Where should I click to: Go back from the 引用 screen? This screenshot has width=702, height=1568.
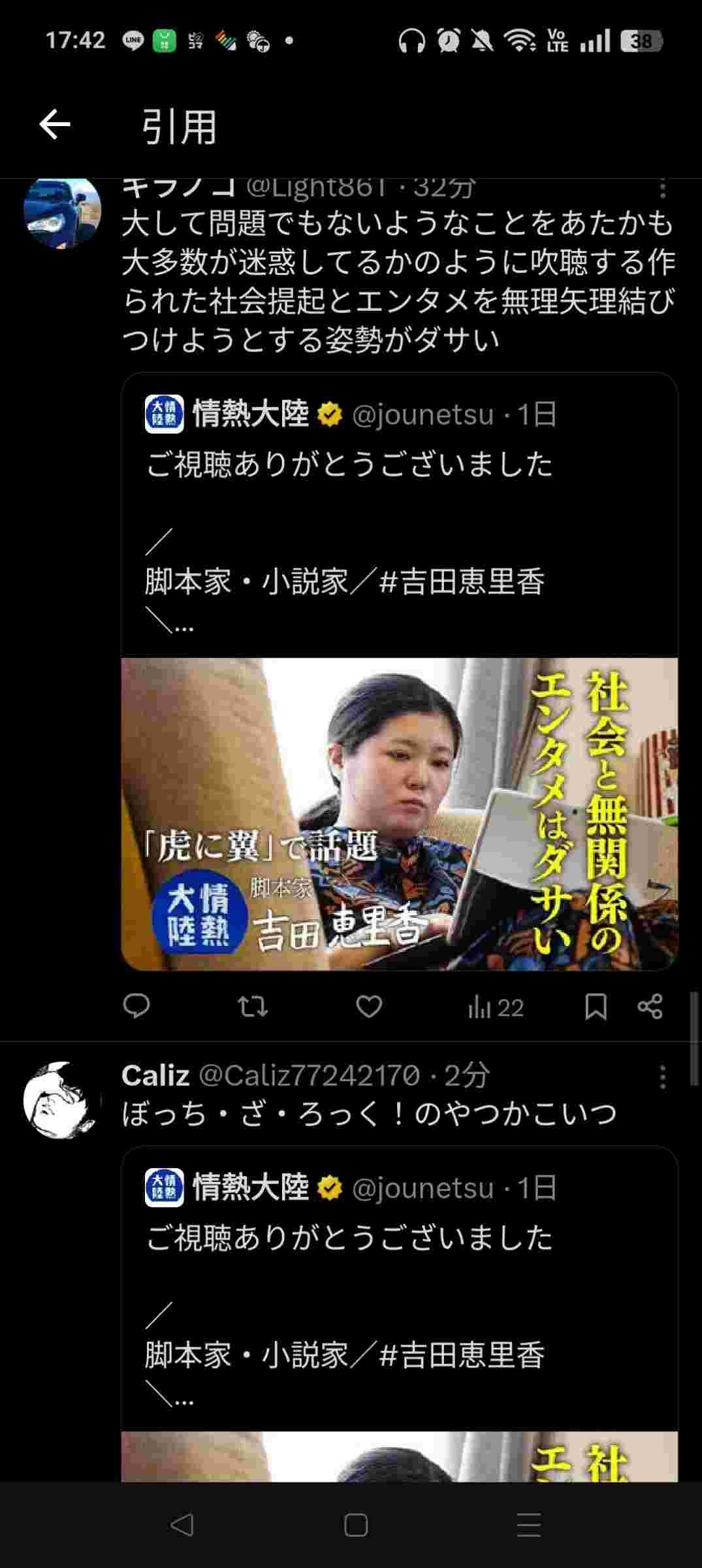coord(55,125)
